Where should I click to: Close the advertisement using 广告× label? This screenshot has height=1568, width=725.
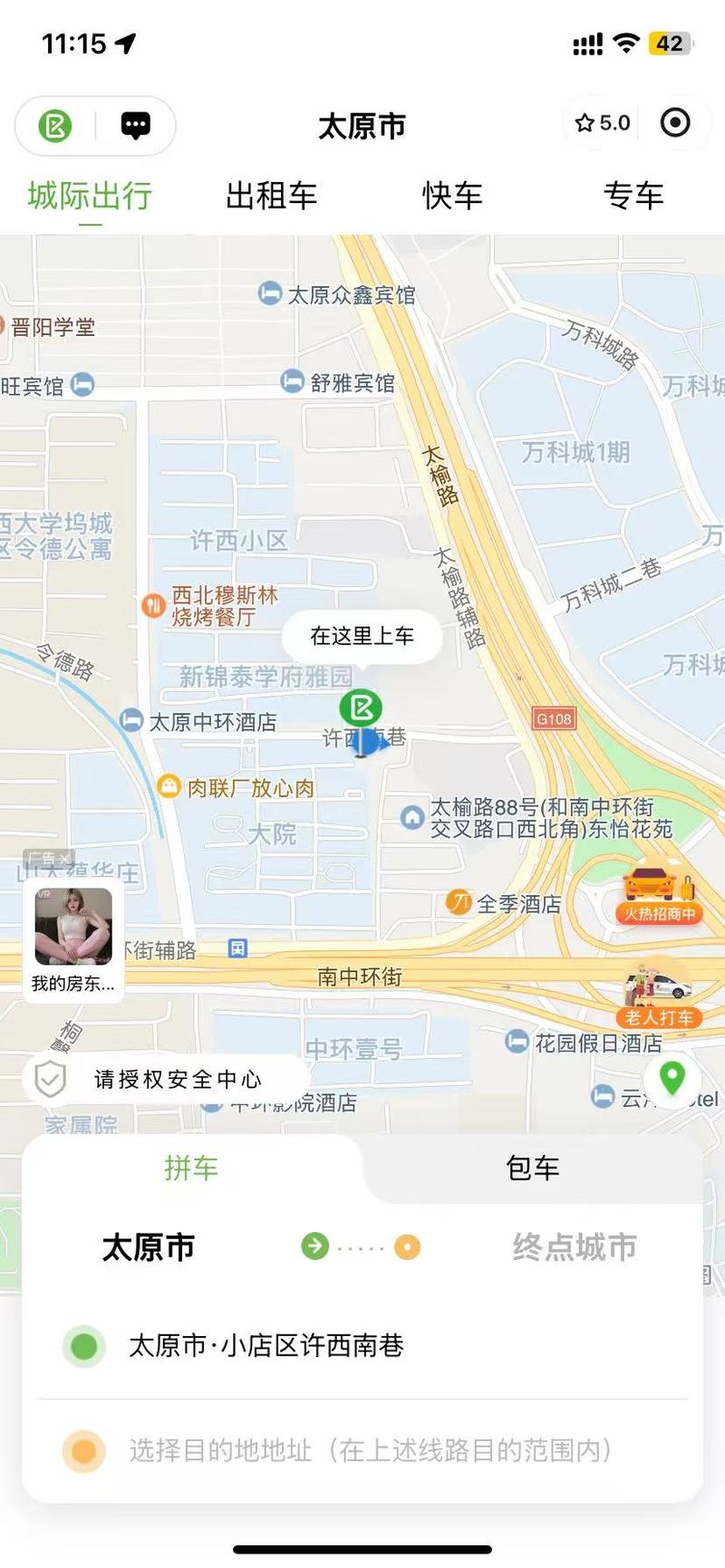(x=48, y=858)
